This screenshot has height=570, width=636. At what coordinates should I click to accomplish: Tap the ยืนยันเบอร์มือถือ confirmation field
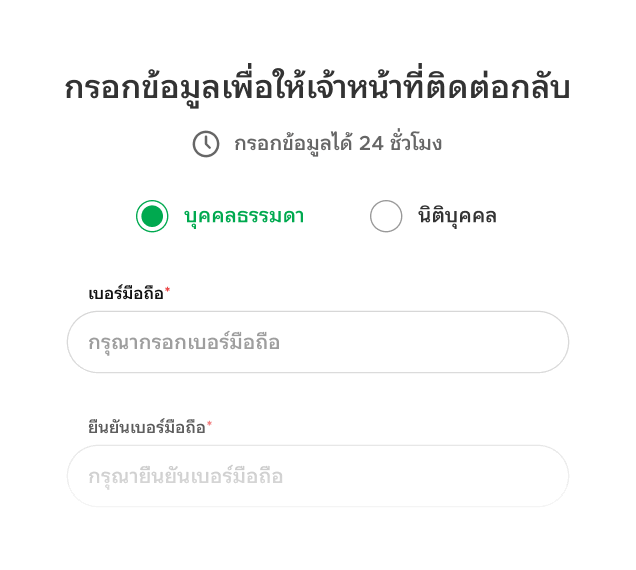click(318, 477)
